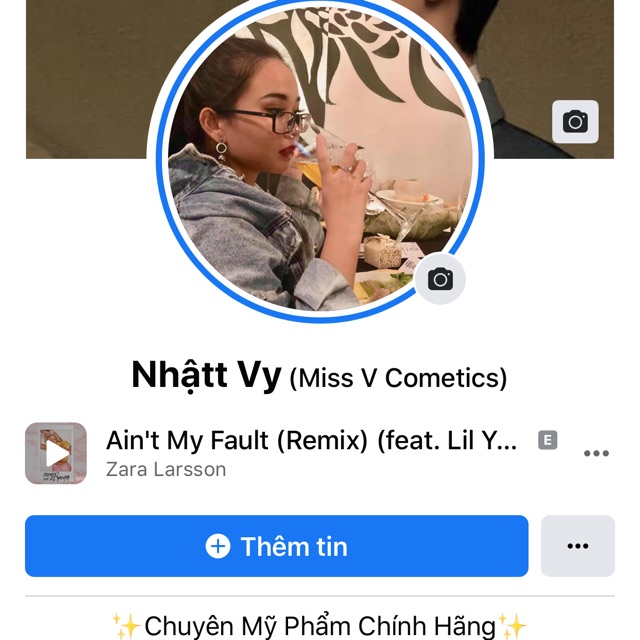Tap the Thêm tin button
640x640 pixels.
click(x=276, y=546)
